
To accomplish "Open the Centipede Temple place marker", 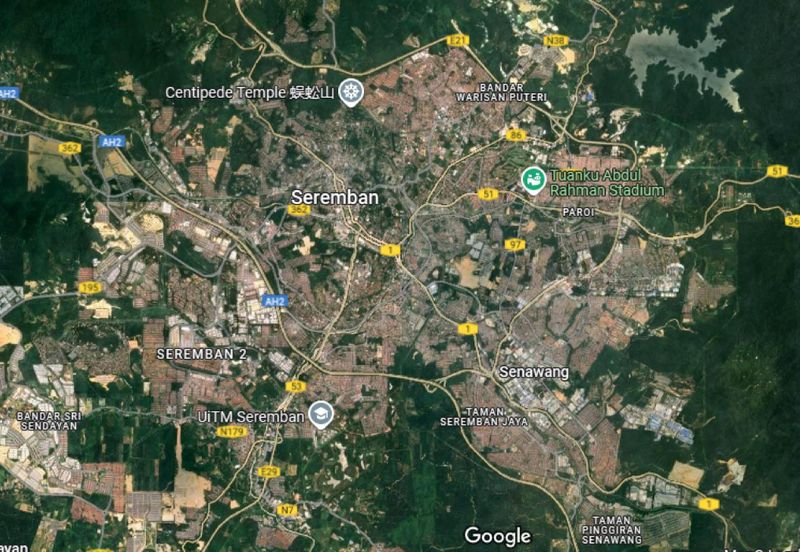I will pyautogui.click(x=350, y=93).
